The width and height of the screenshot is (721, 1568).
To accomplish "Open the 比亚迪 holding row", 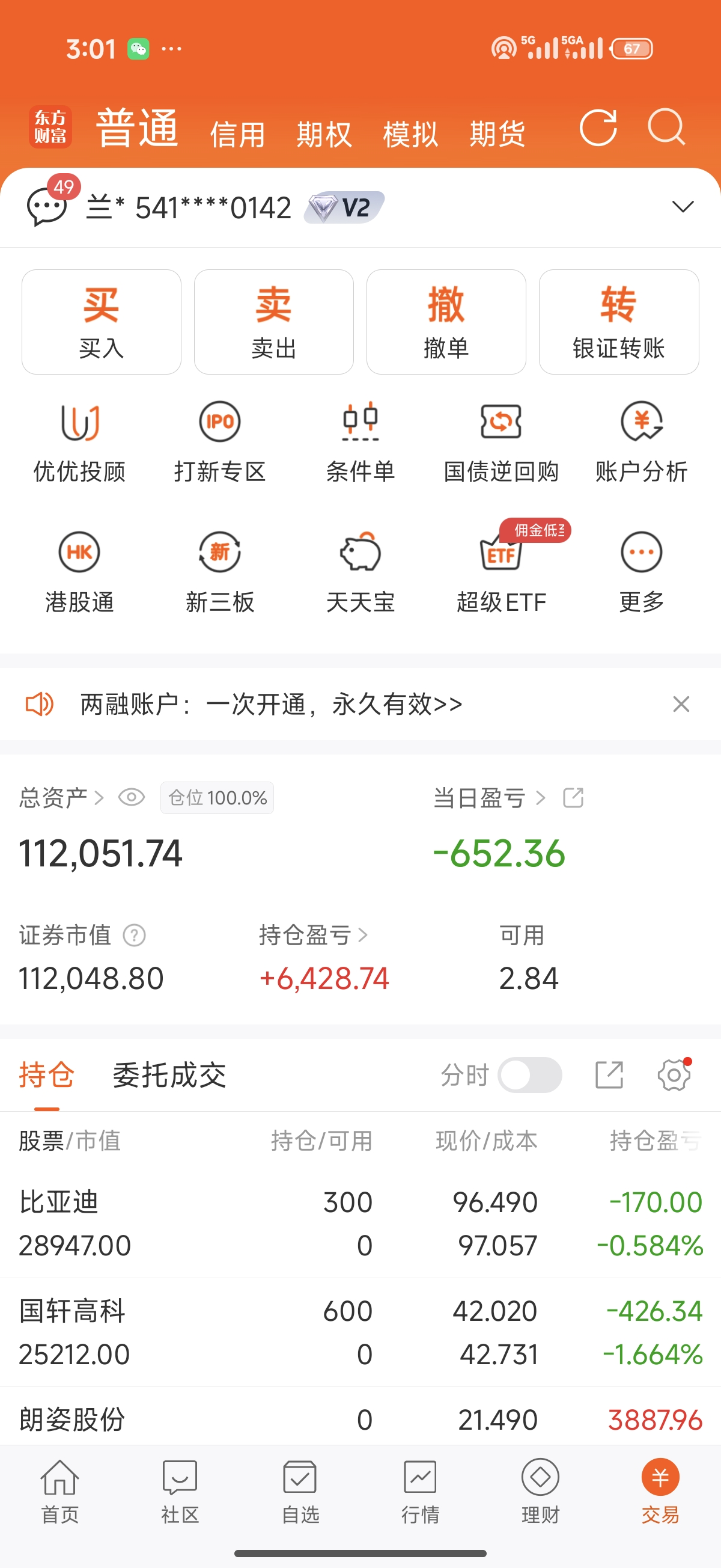I will pos(360,1223).
